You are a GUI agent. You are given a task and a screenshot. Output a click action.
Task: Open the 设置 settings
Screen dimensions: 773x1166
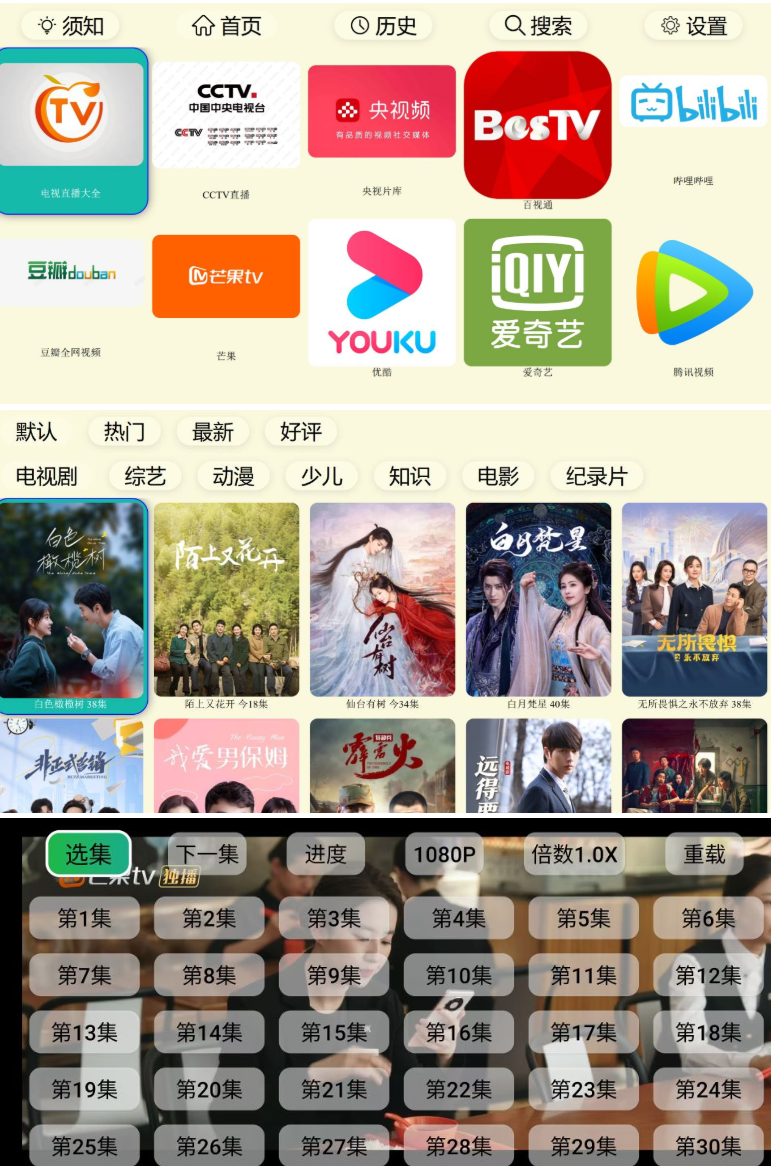(694, 26)
